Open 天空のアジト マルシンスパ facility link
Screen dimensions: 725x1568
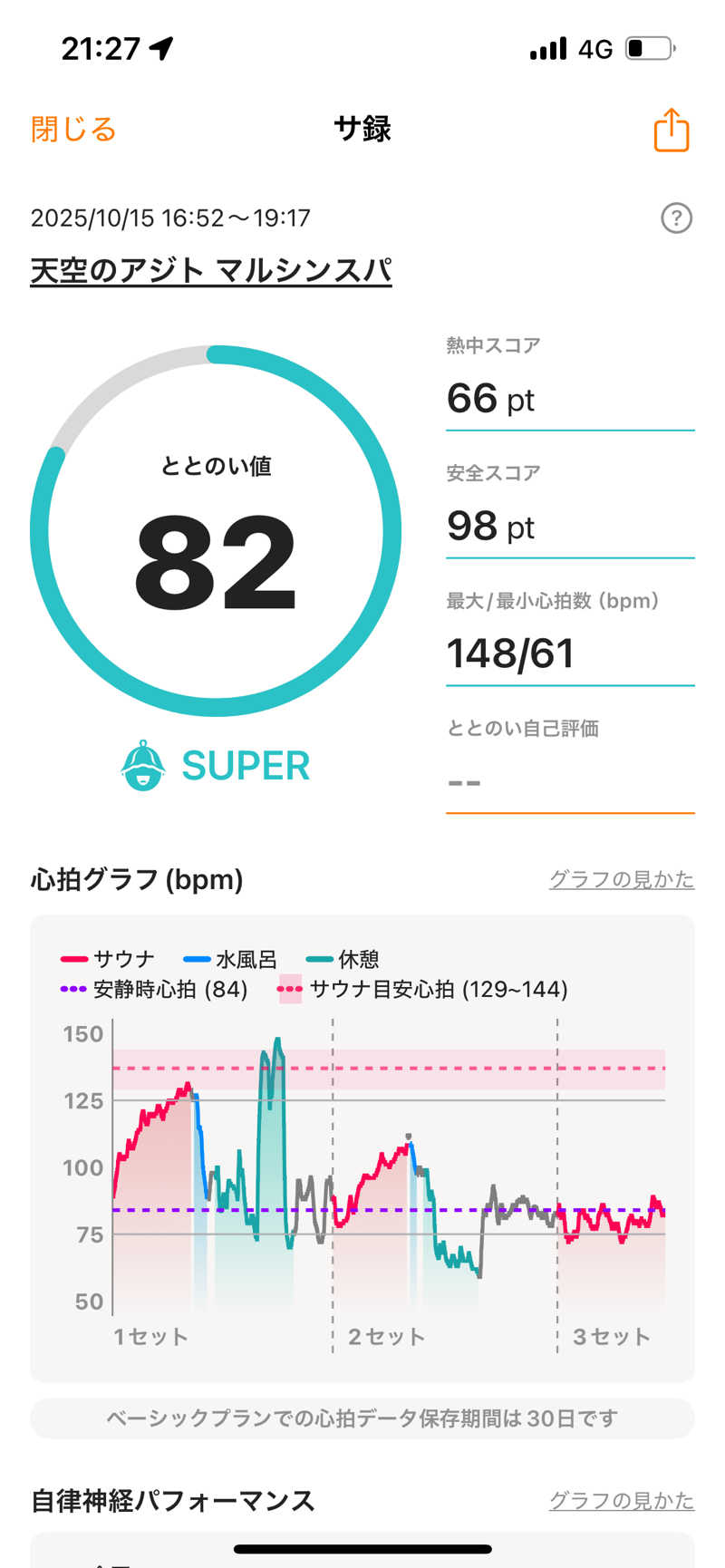[x=211, y=271]
